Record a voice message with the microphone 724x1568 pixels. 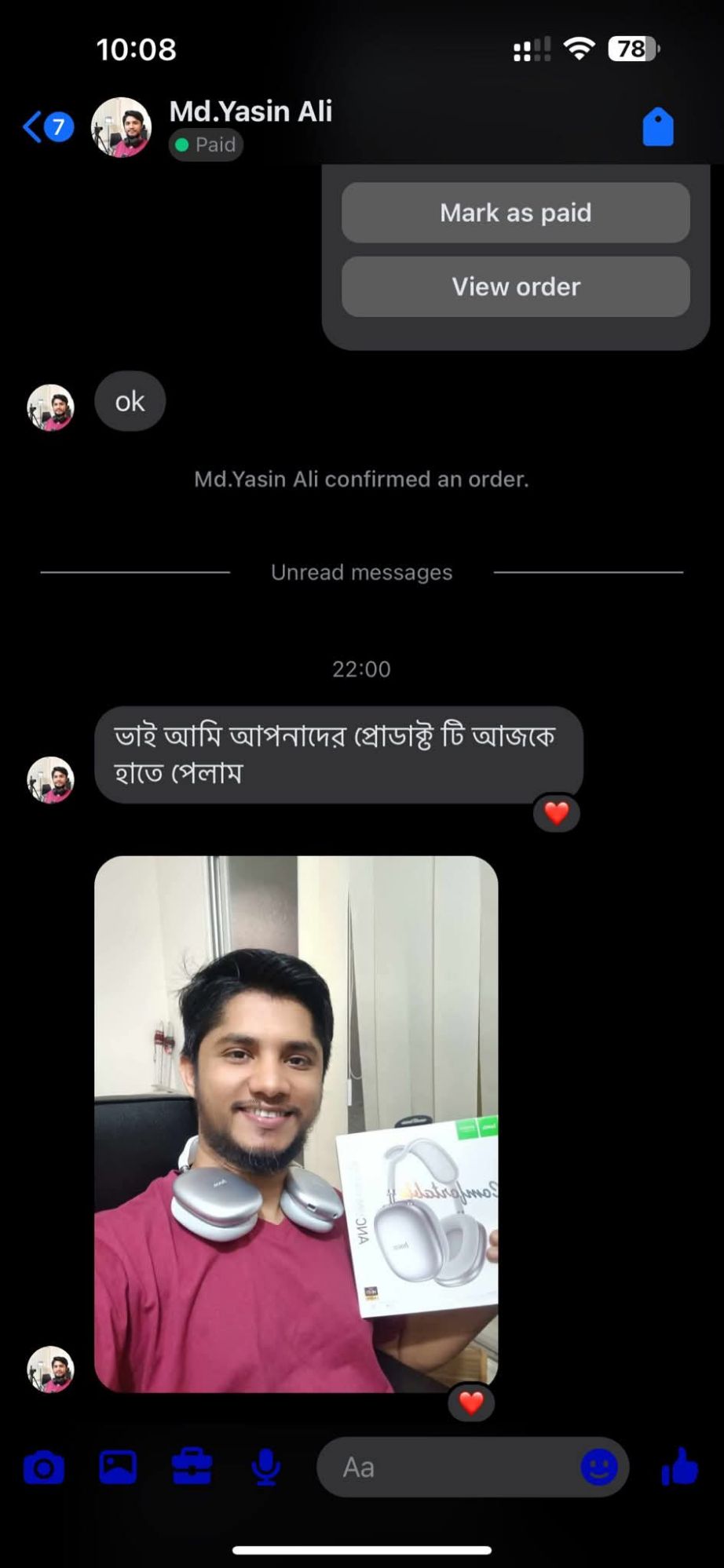pos(265,1468)
